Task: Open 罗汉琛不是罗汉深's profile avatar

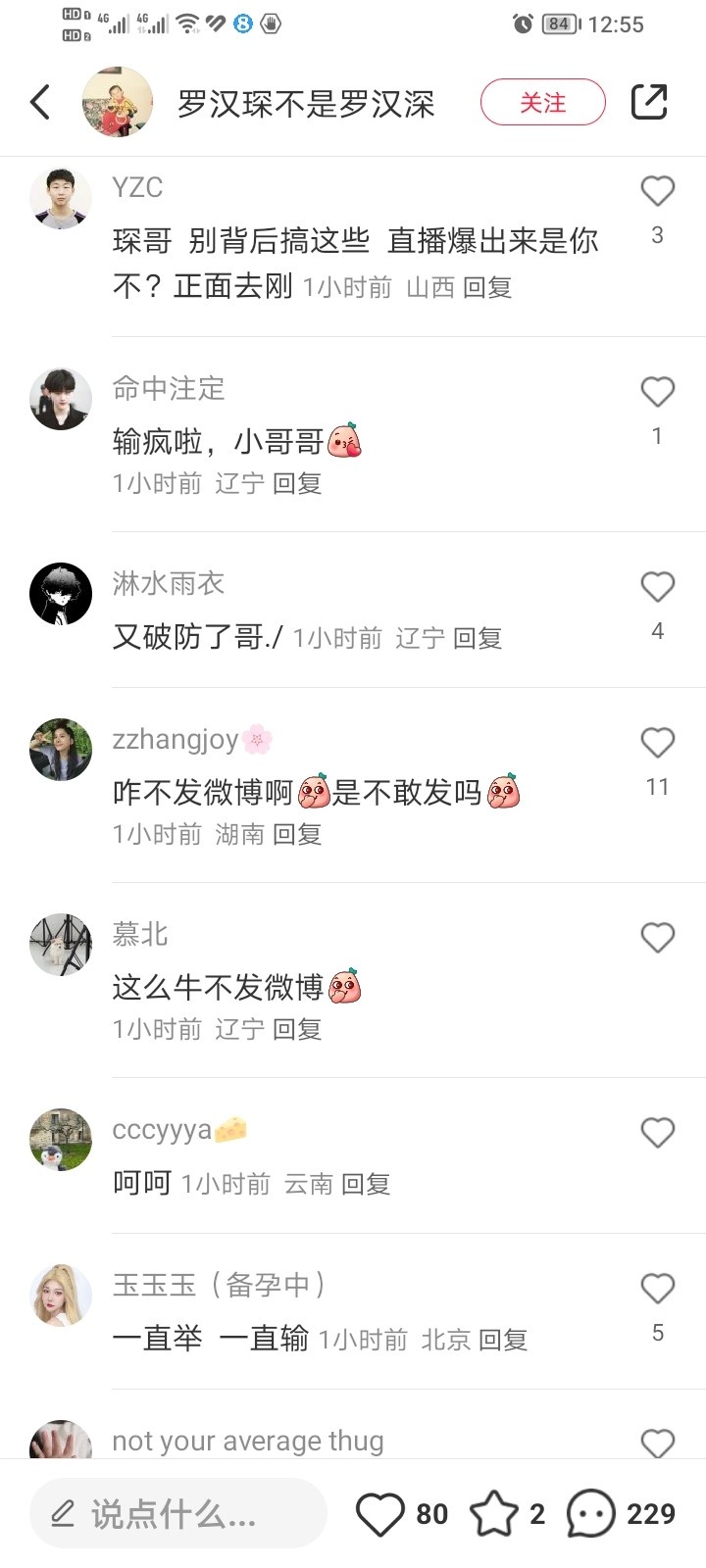Action: pos(117,102)
